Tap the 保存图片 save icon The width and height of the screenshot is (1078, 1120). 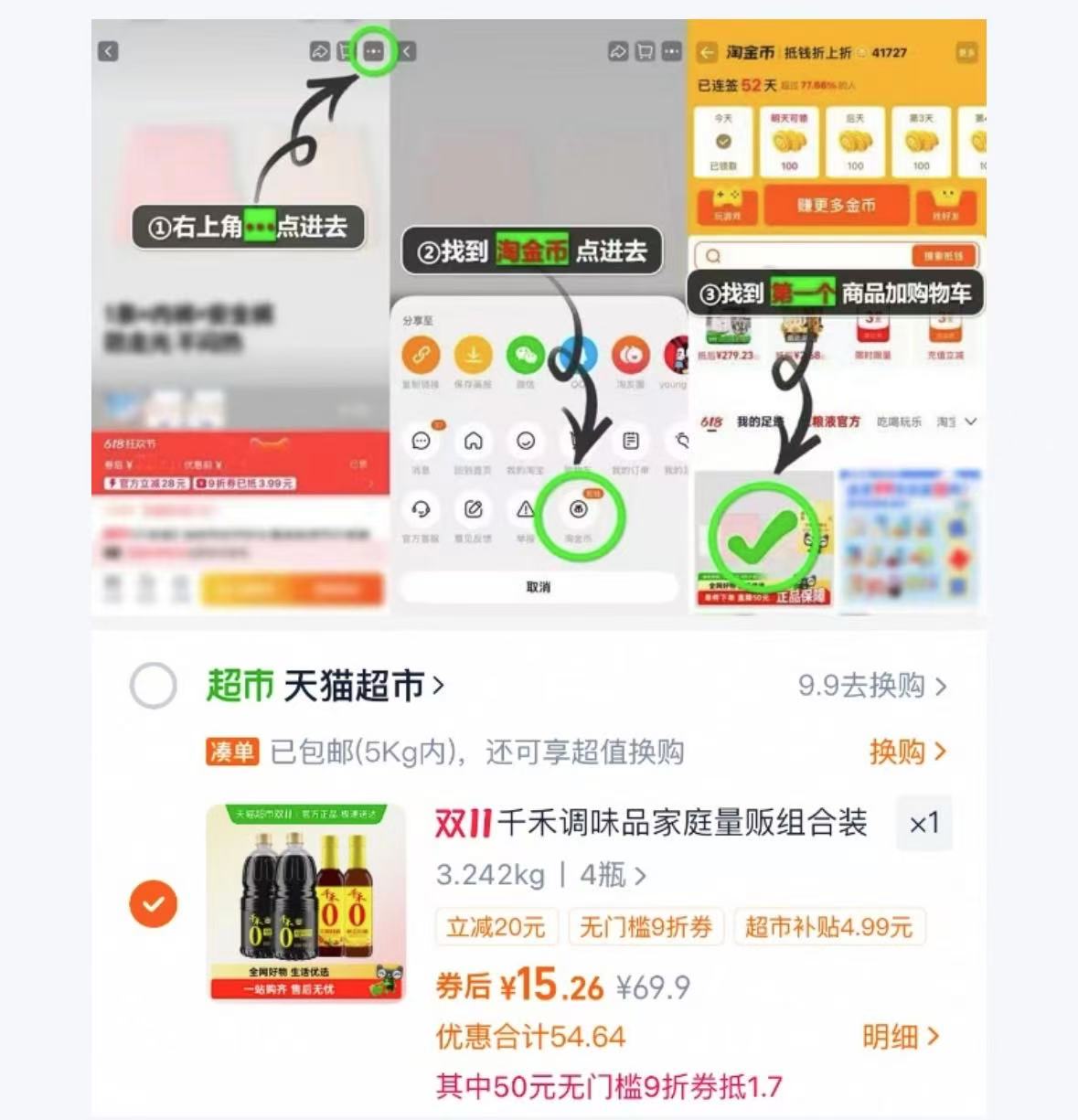[x=473, y=354]
